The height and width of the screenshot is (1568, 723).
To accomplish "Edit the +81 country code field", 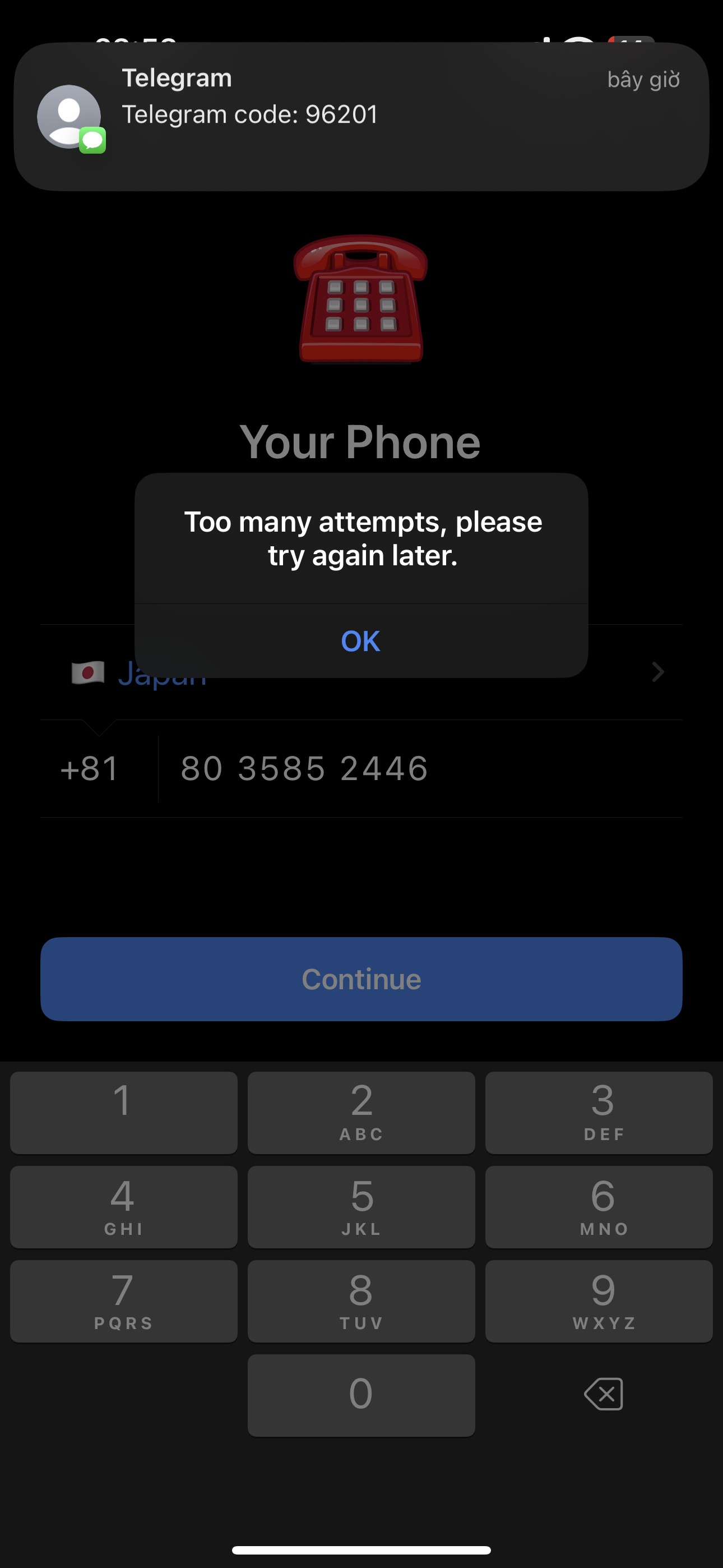I will (90, 769).
